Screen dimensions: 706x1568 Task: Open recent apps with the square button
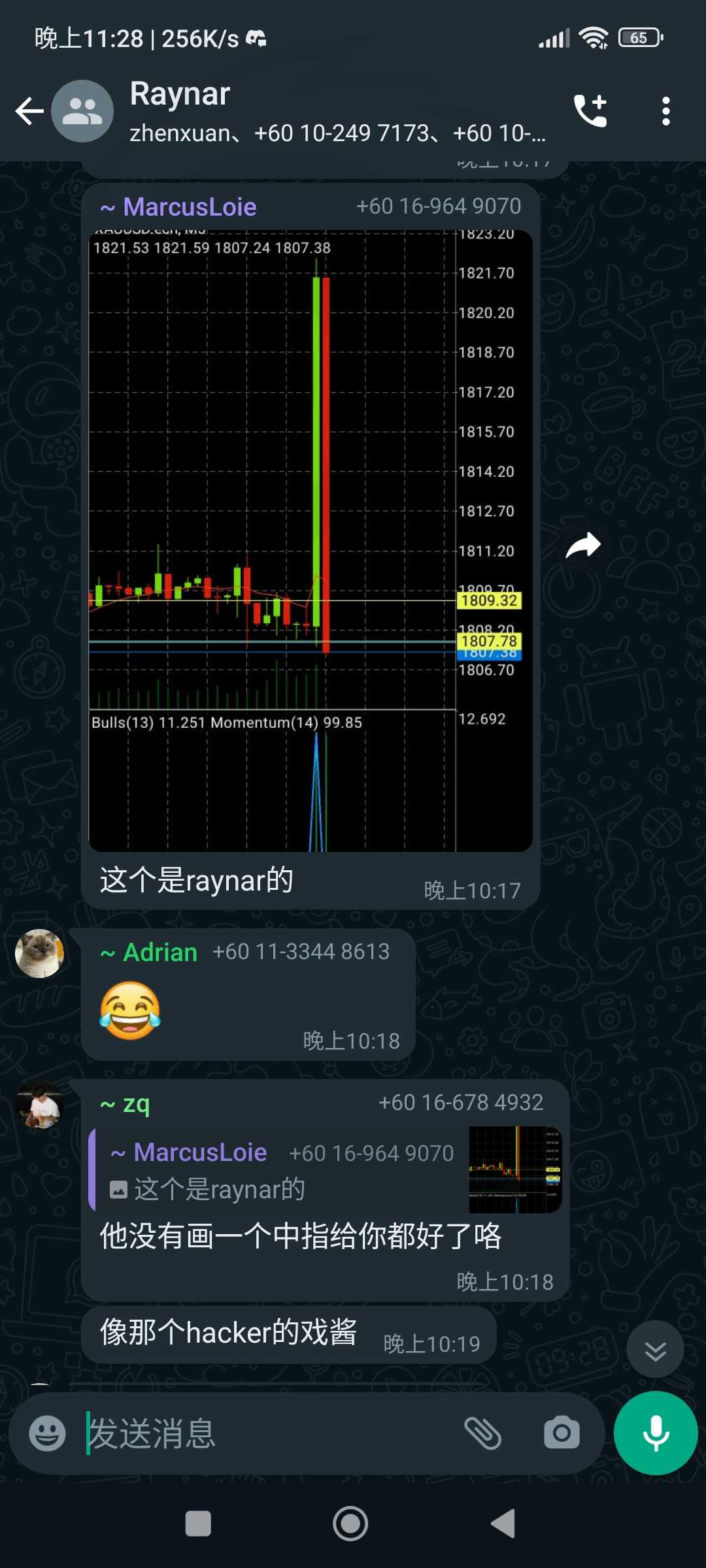point(198,1524)
